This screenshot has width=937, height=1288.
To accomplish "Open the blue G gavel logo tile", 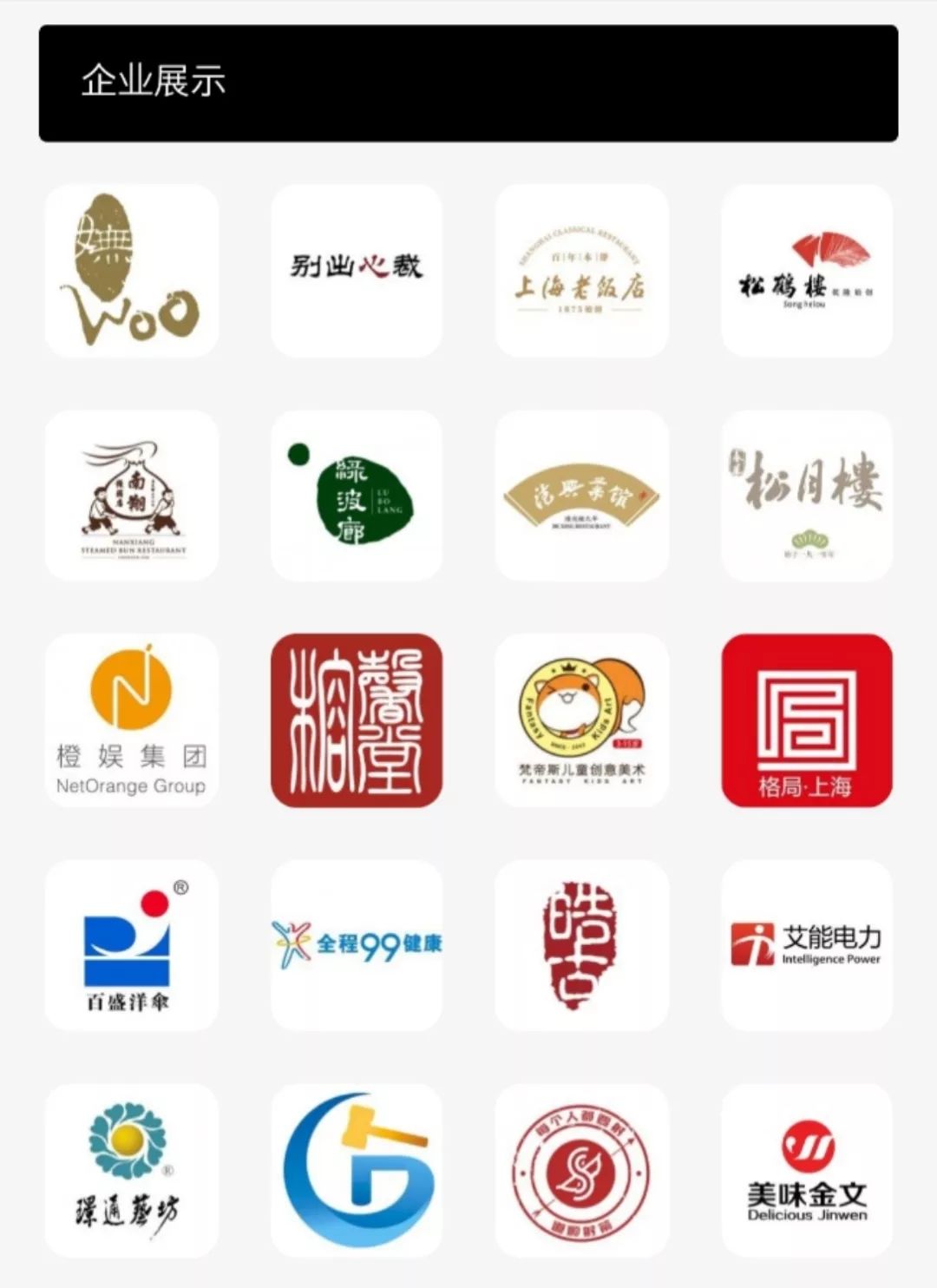I will click(x=357, y=1170).
